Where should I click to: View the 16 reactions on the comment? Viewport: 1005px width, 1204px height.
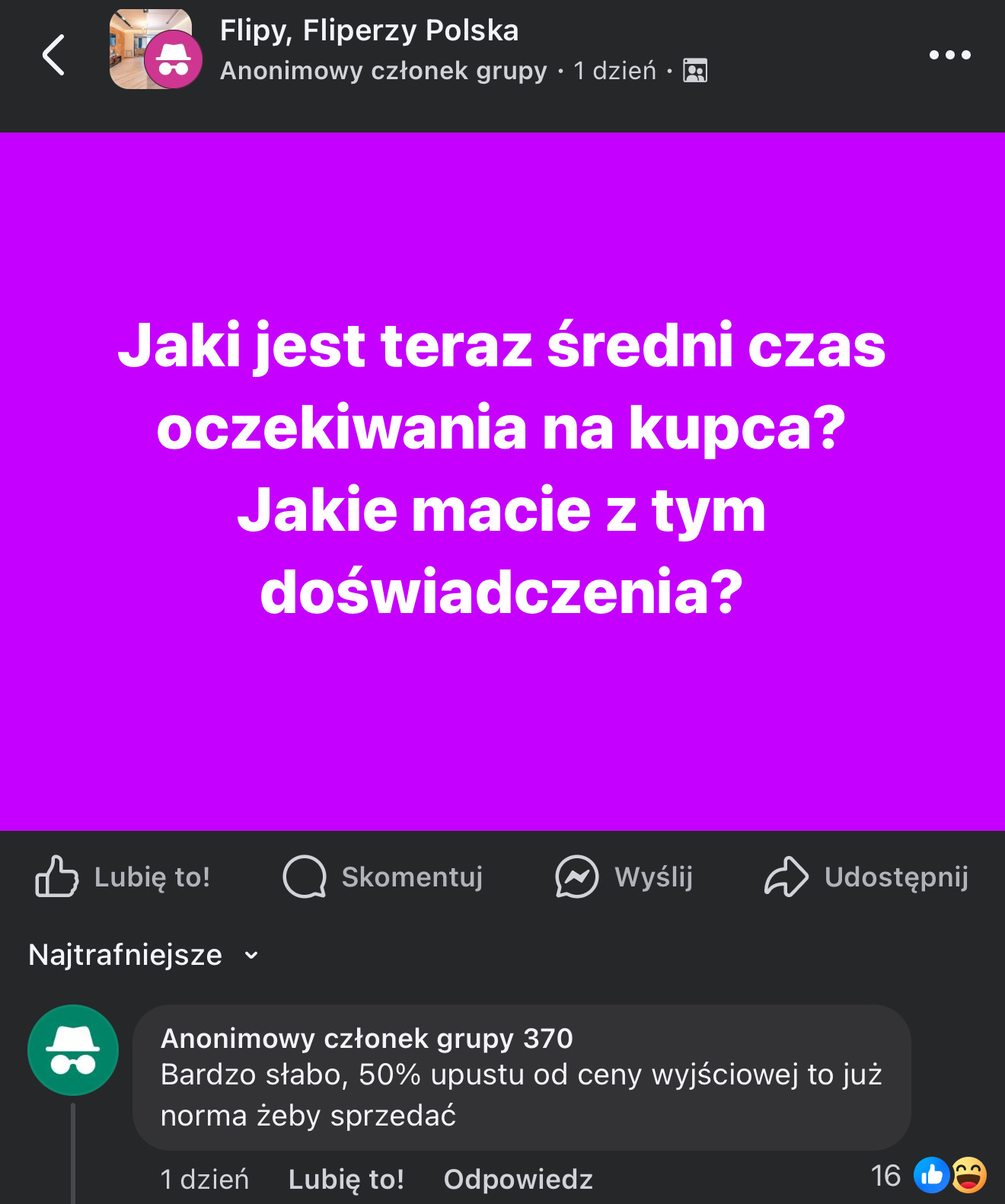click(929, 1175)
